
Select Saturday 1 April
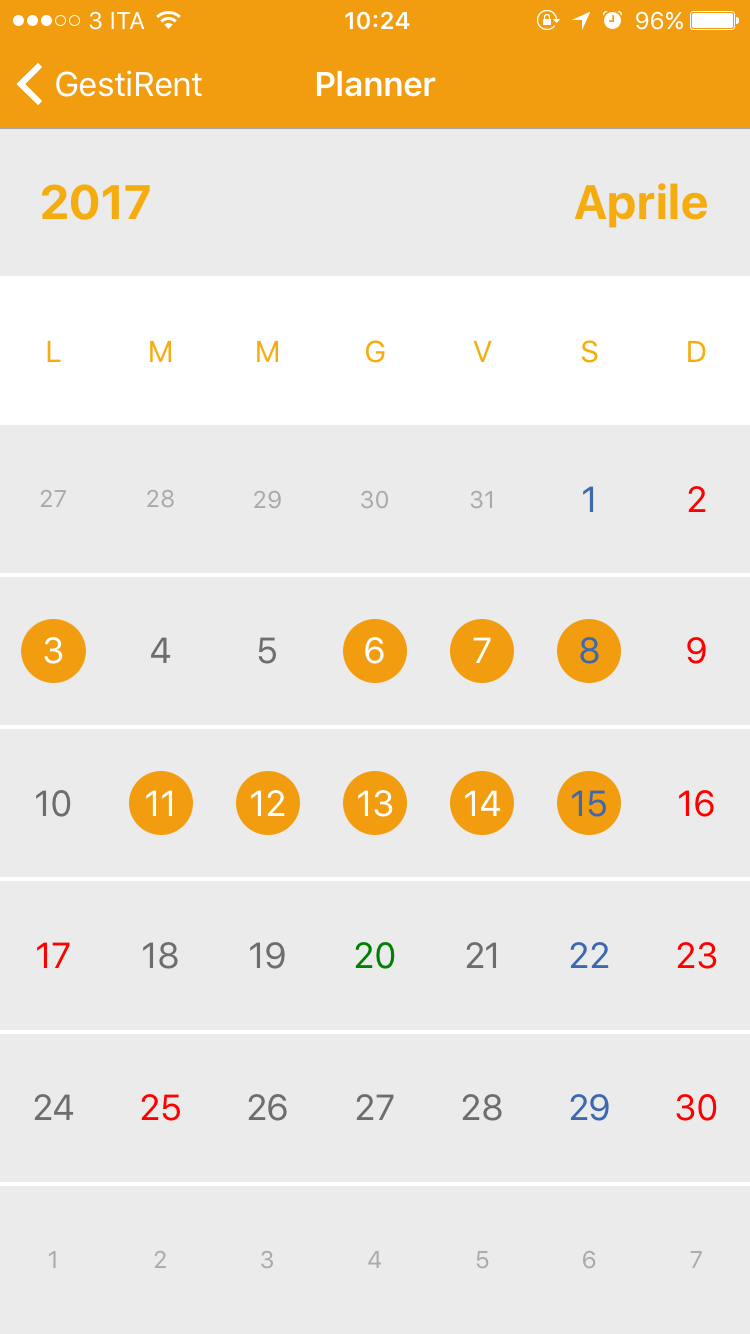coord(589,499)
